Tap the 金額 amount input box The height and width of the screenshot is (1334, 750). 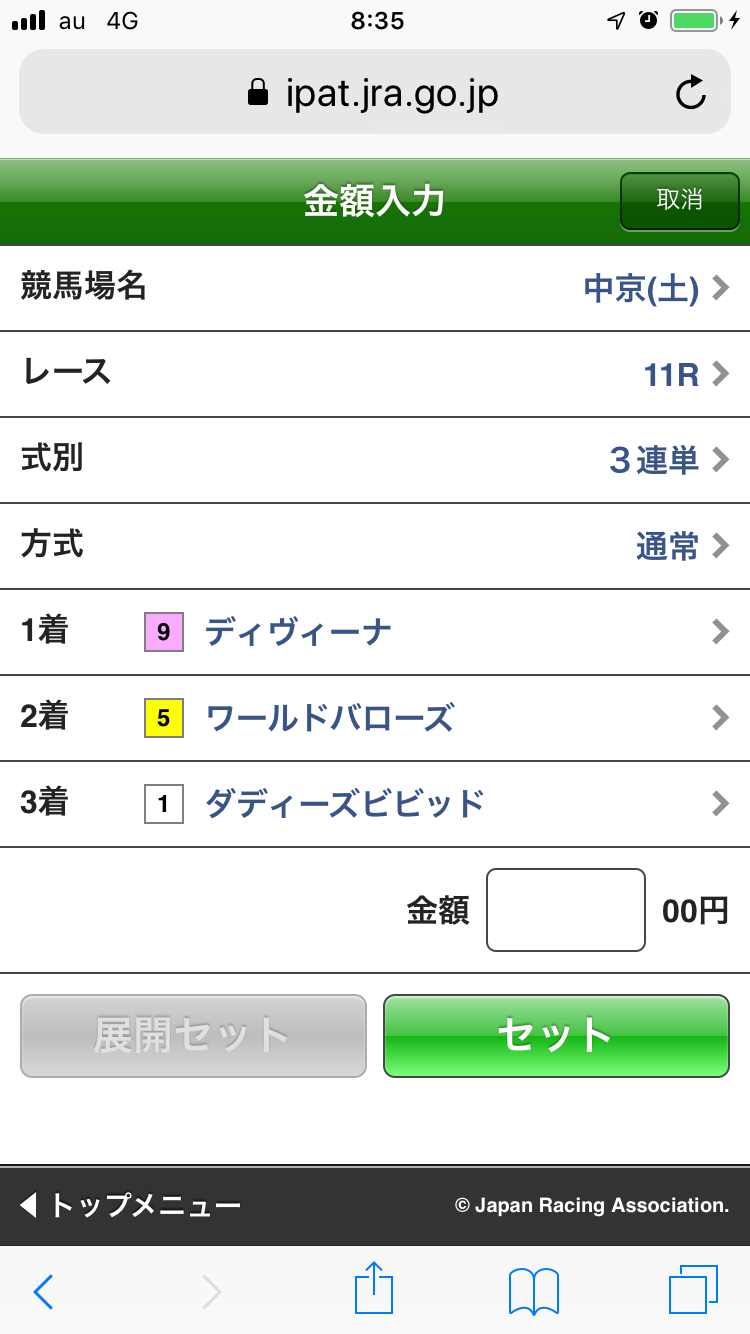click(565, 909)
